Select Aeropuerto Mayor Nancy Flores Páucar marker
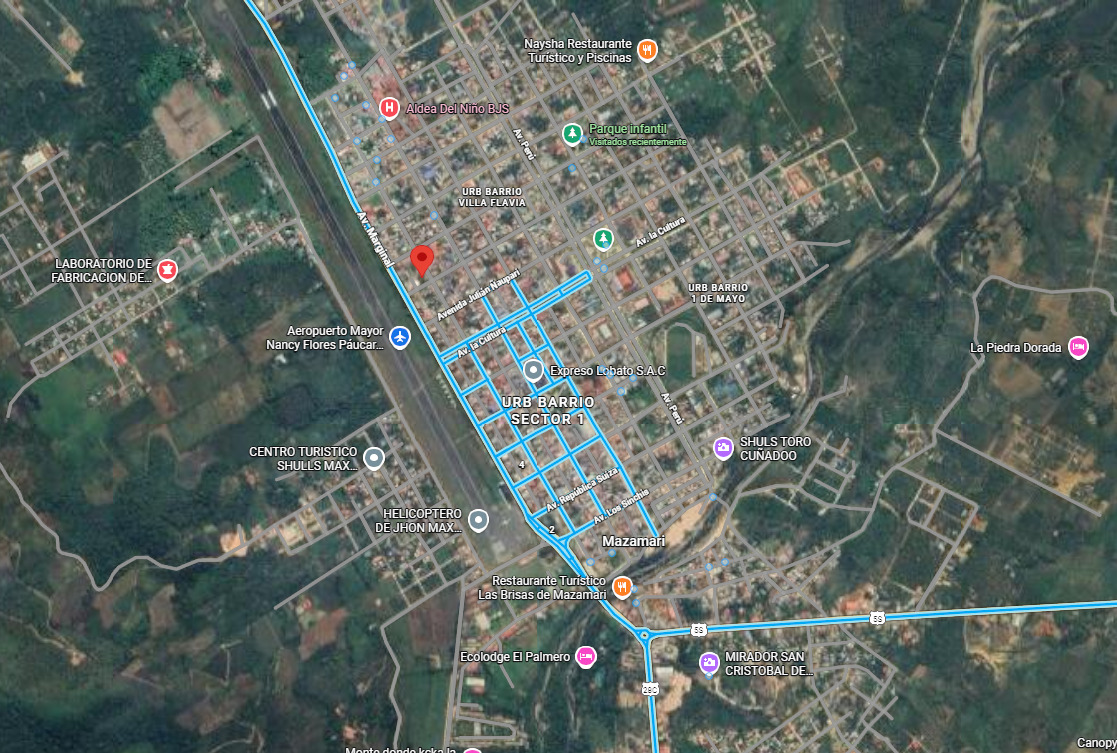Image resolution: width=1117 pixels, height=753 pixels. [400, 337]
